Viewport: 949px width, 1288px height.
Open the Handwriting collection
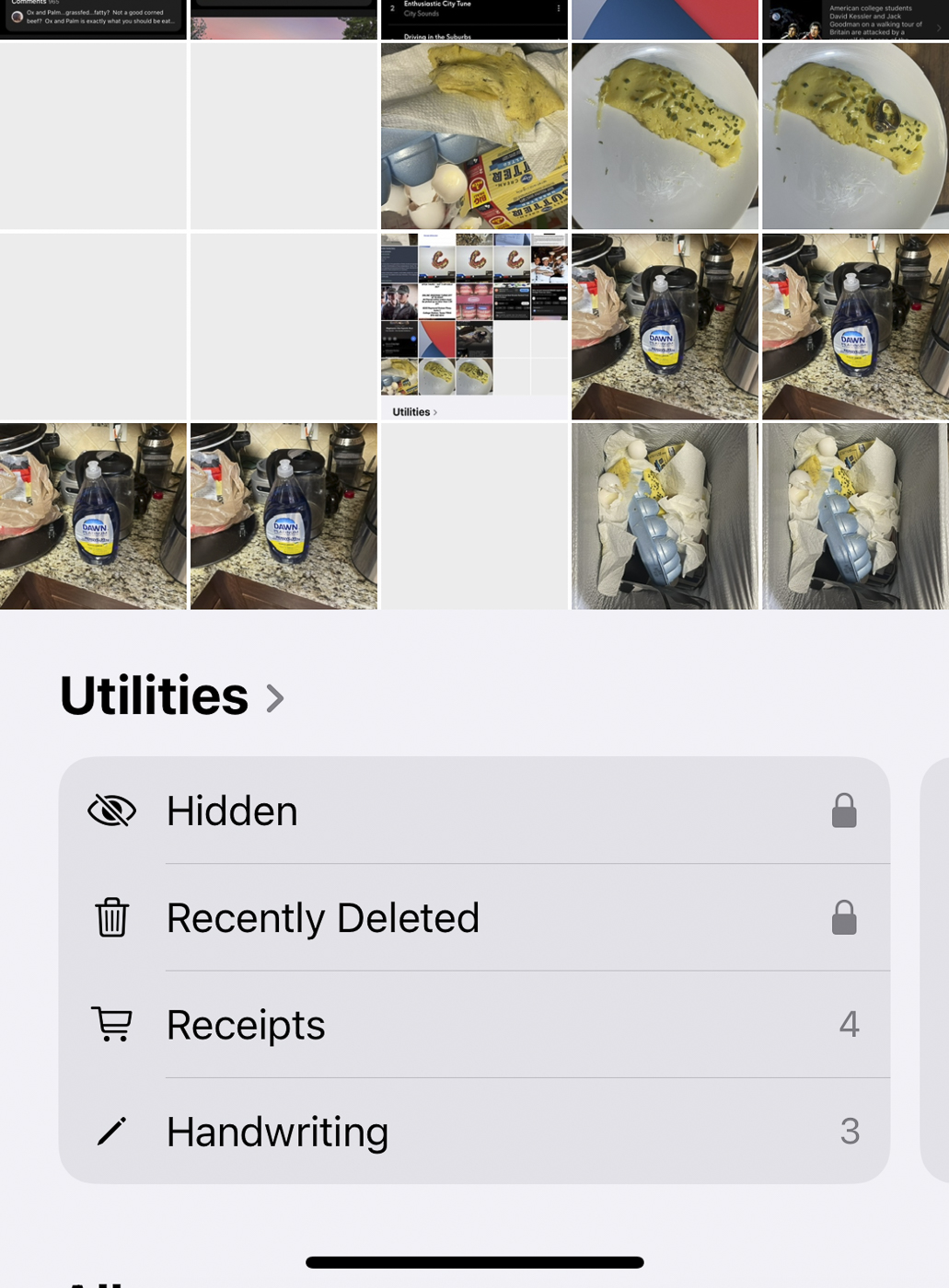[x=474, y=1131]
